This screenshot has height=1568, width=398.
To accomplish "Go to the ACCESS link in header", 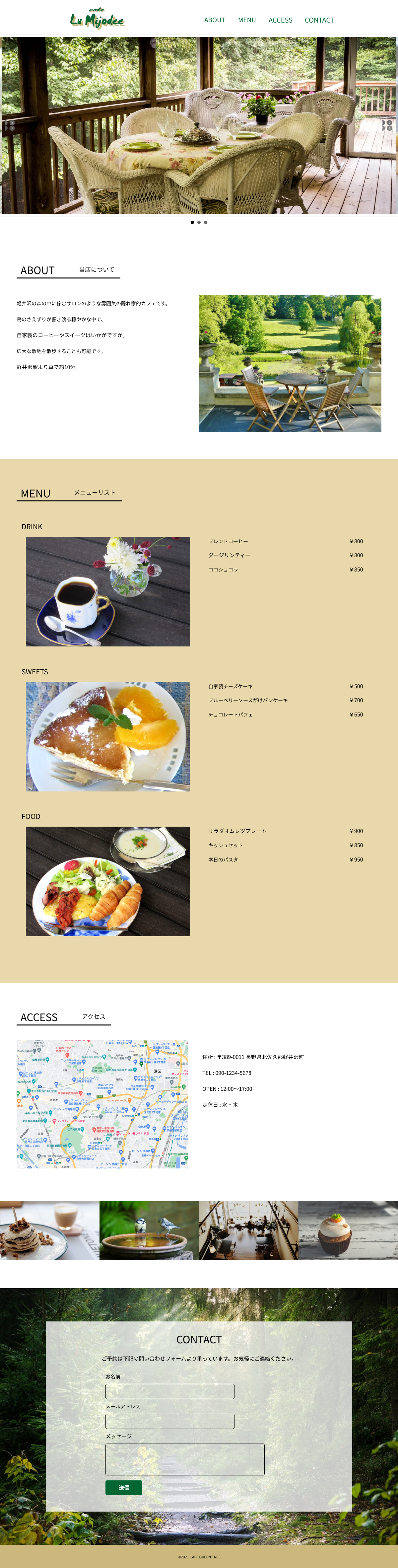I will point(280,20).
